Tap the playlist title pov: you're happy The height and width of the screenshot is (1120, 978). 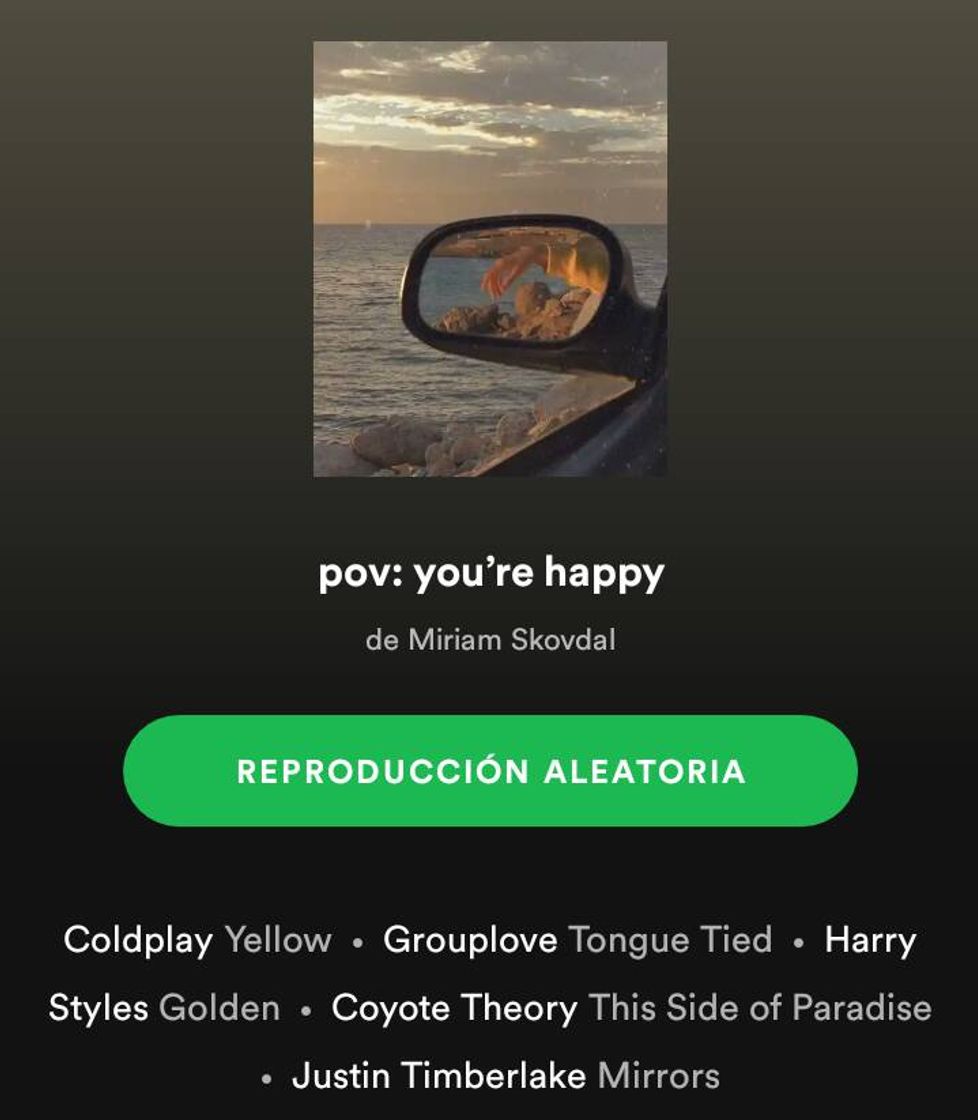[489, 572]
